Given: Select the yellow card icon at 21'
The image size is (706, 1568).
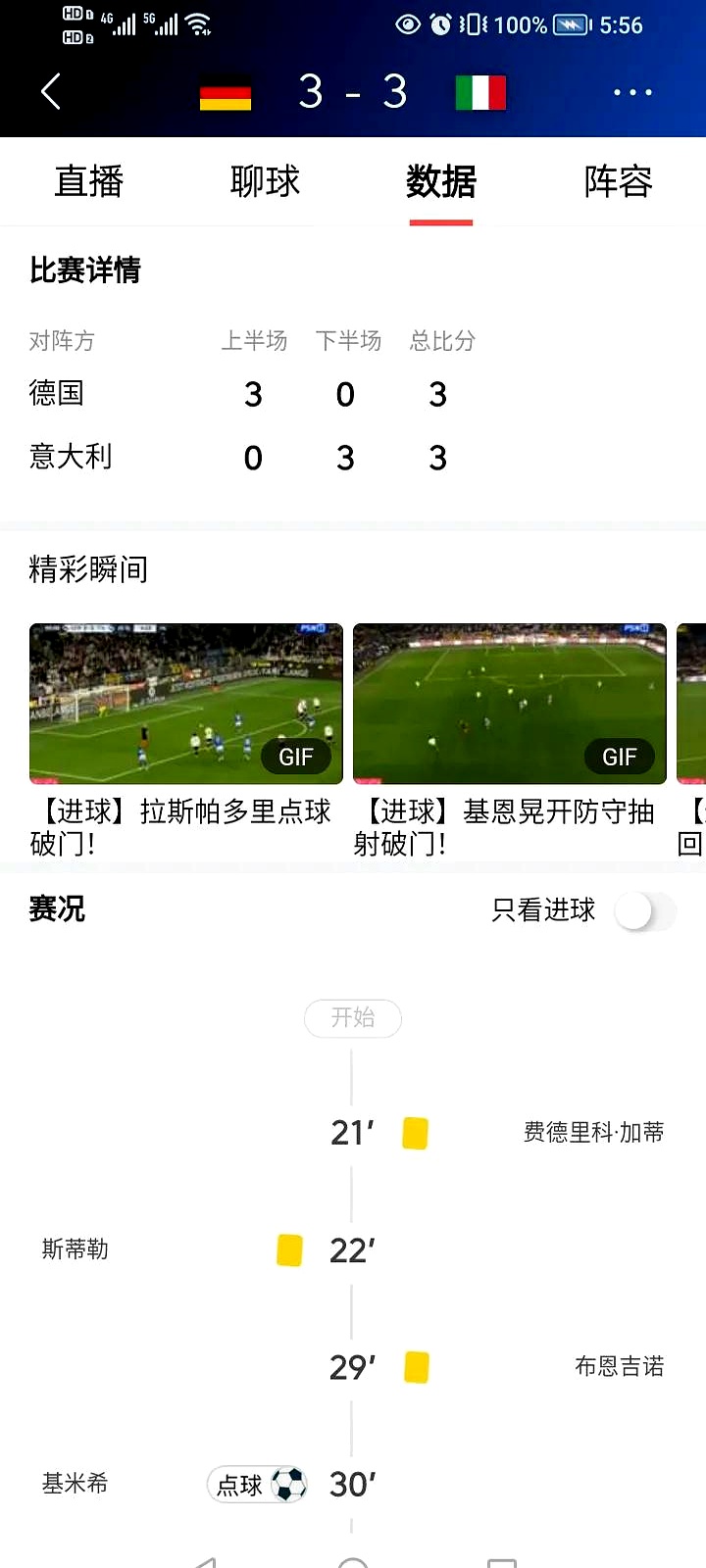Looking at the screenshot, I should pyautogui.click(x=414, y=1132).
